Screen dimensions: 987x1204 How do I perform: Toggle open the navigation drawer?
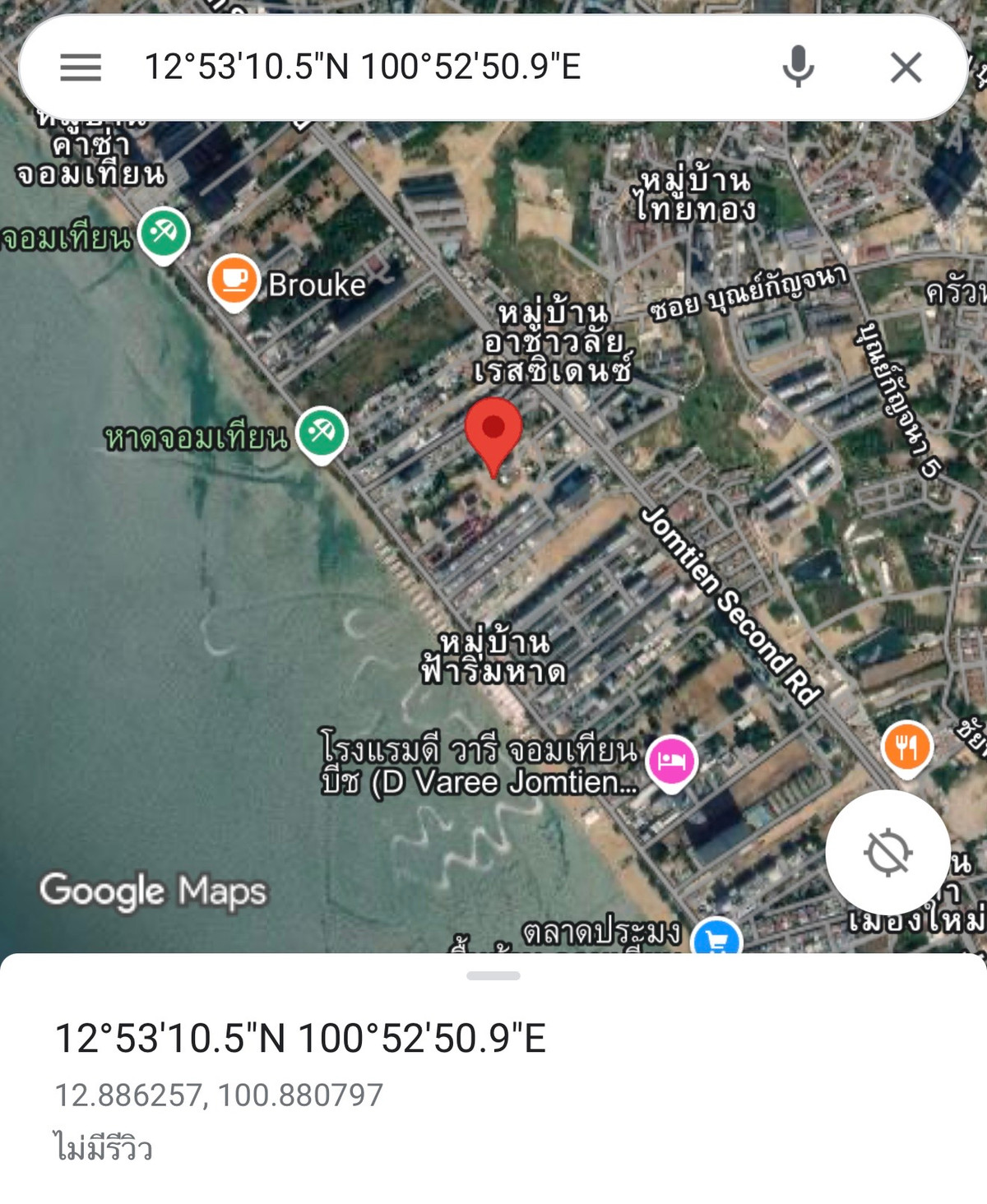point(80,67)
